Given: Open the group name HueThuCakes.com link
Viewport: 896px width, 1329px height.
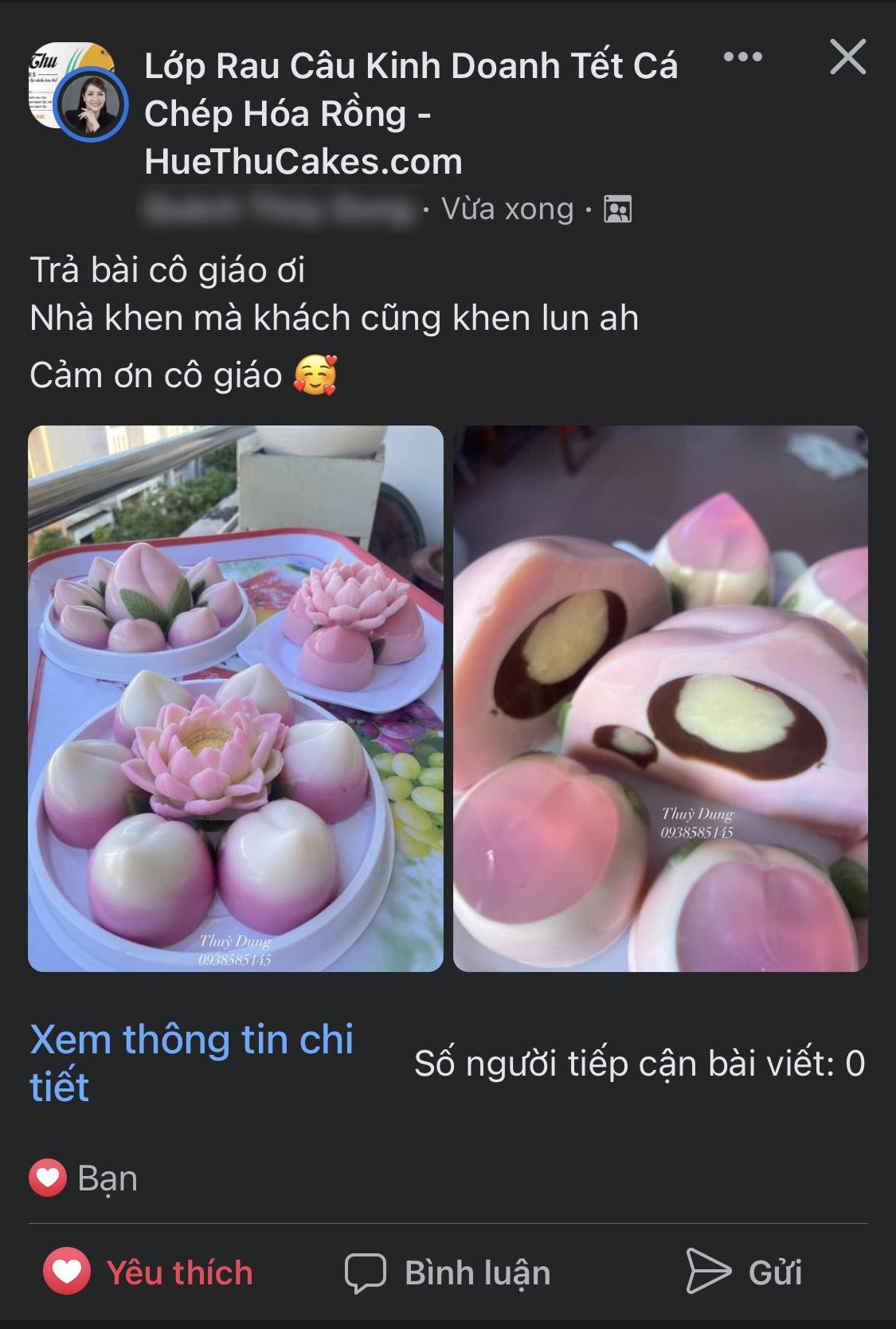Looking at the screenshot, I should pyautogui.click(x=410, y=113).
